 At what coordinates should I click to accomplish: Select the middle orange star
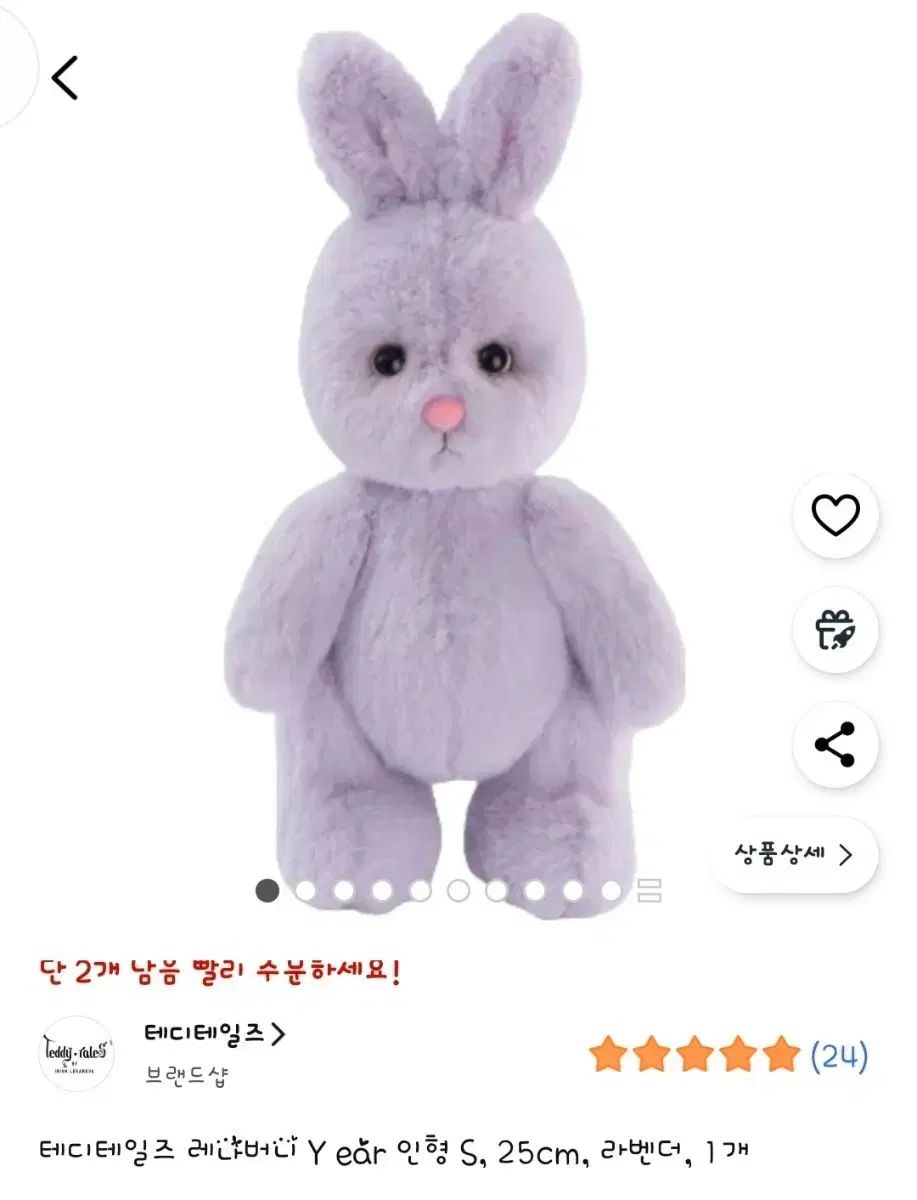click(x=695, y=1051)
